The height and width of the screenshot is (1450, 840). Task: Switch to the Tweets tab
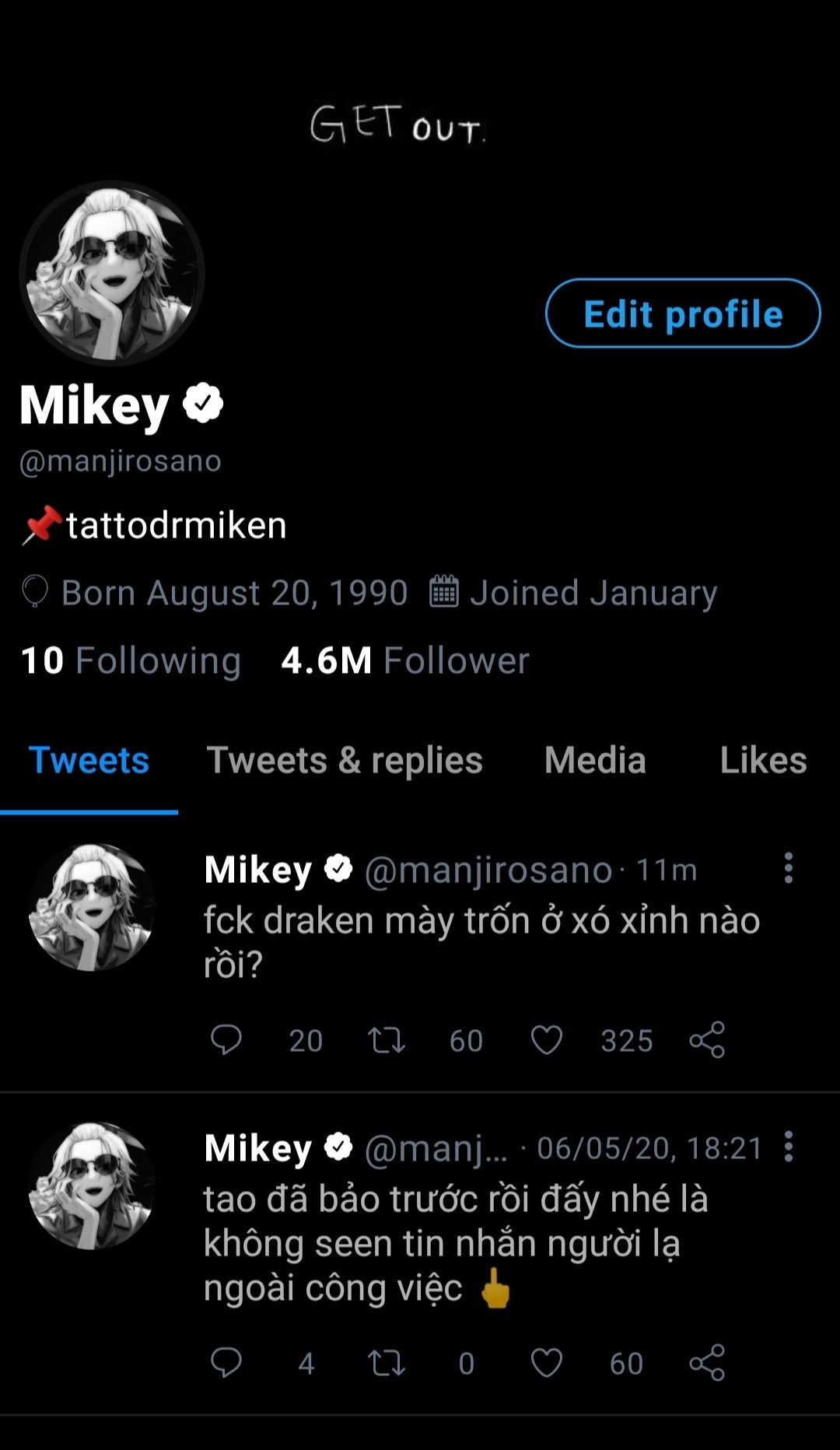89,760
